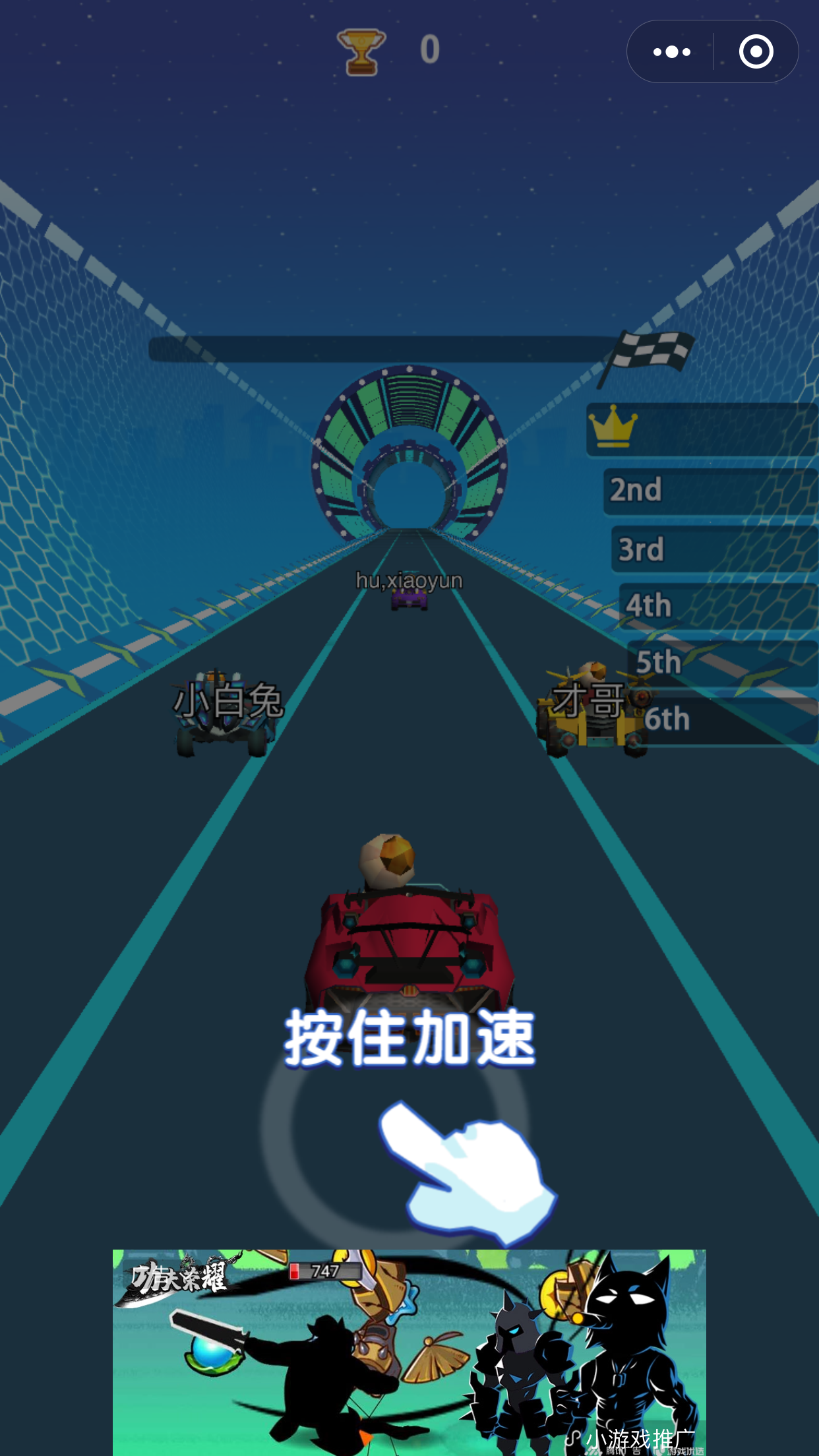The width and height of the screenshot is (819, 1456).
Task: Open the 功夫荣耀 game ad banner
Action: tap(409, 1352)
